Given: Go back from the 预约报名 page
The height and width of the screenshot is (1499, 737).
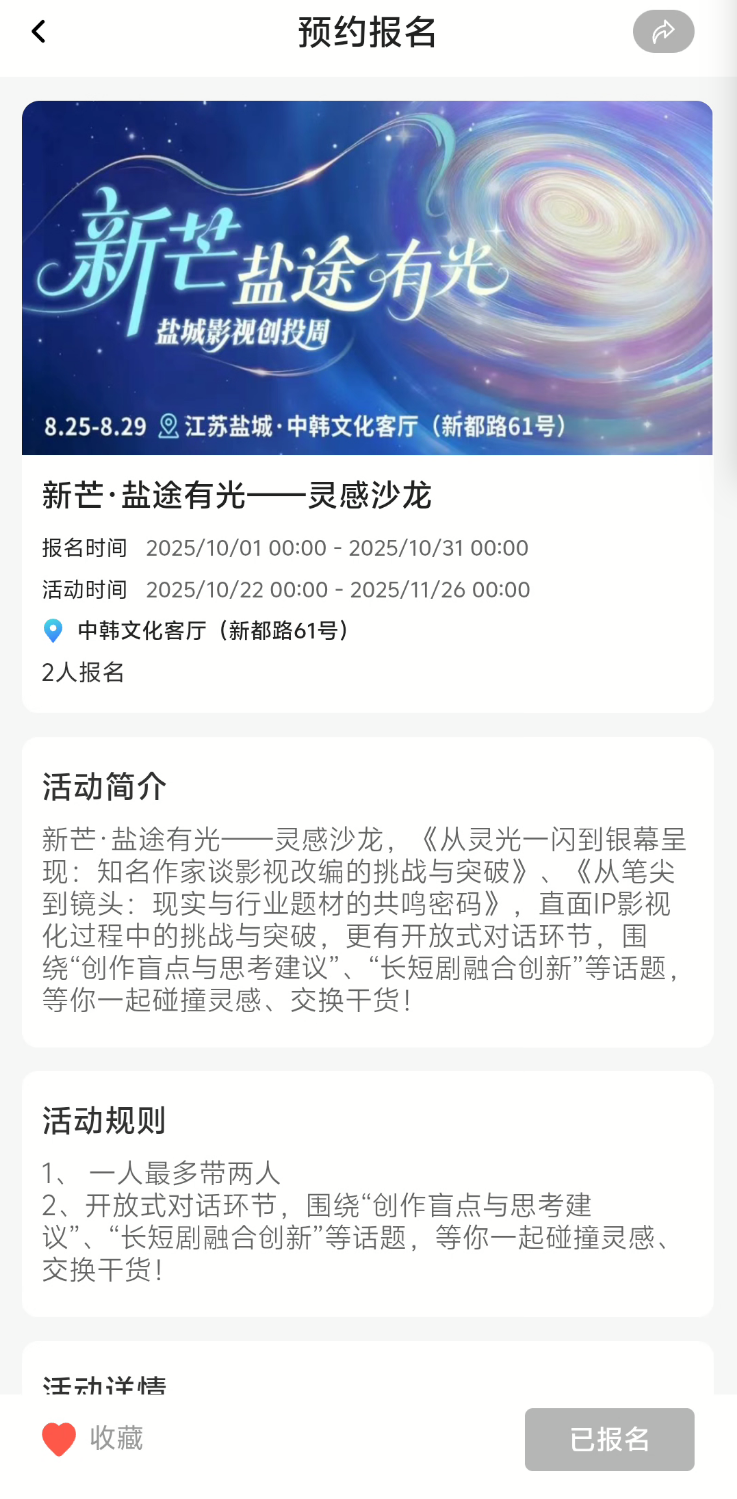Looking at the screenshot, I should pyautogui.click(x=38, y=32).
